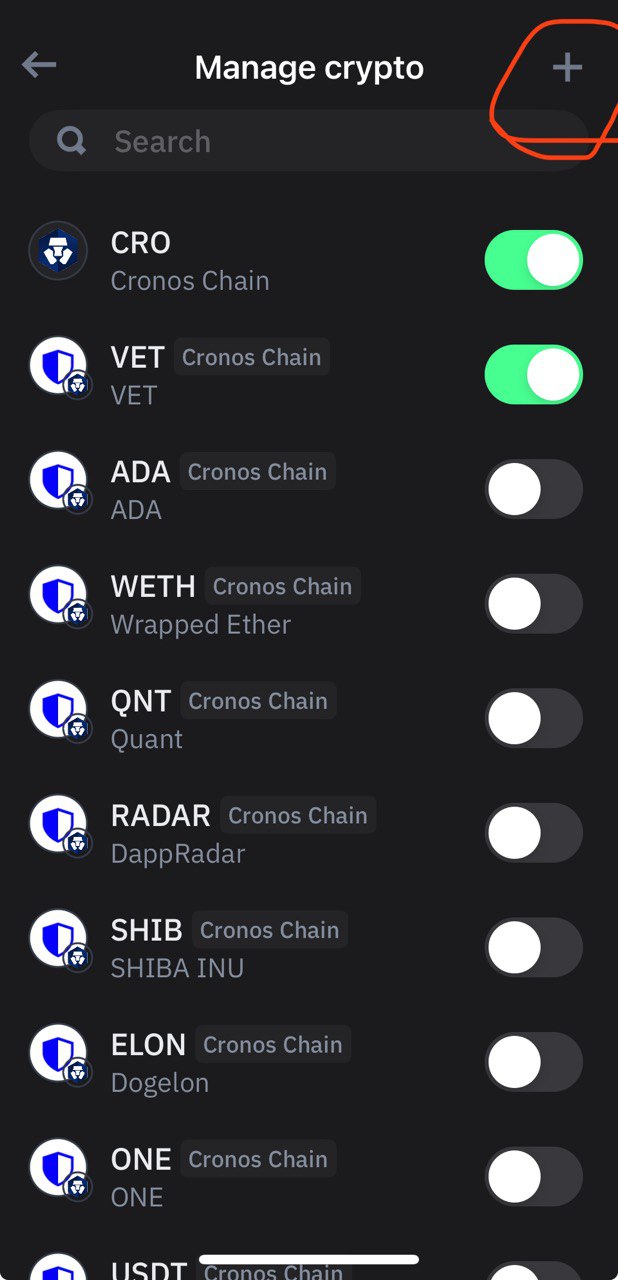The image size is (618, 1280).
Task: Add a custom token with the plus icon
Action: coord(567,68)
